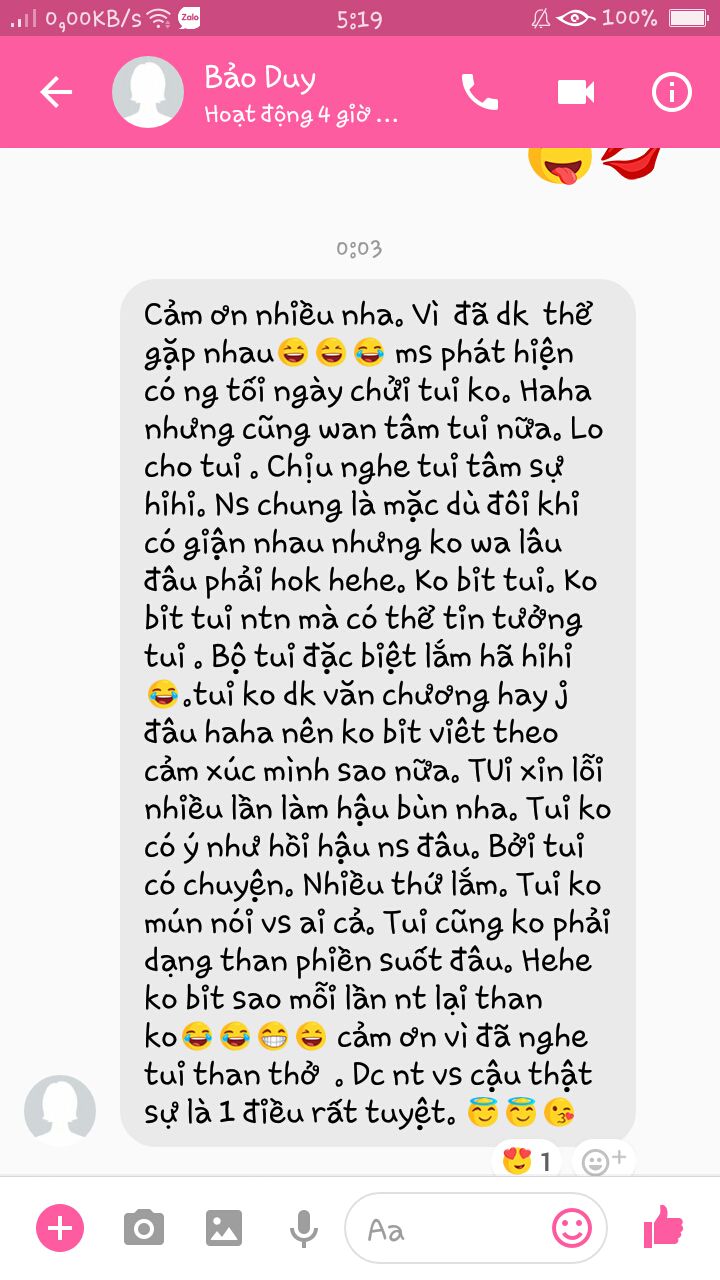This screenshot has height=1280, width=720.
Task: Open the camera to take a photo
Action: coord(144,1228)
